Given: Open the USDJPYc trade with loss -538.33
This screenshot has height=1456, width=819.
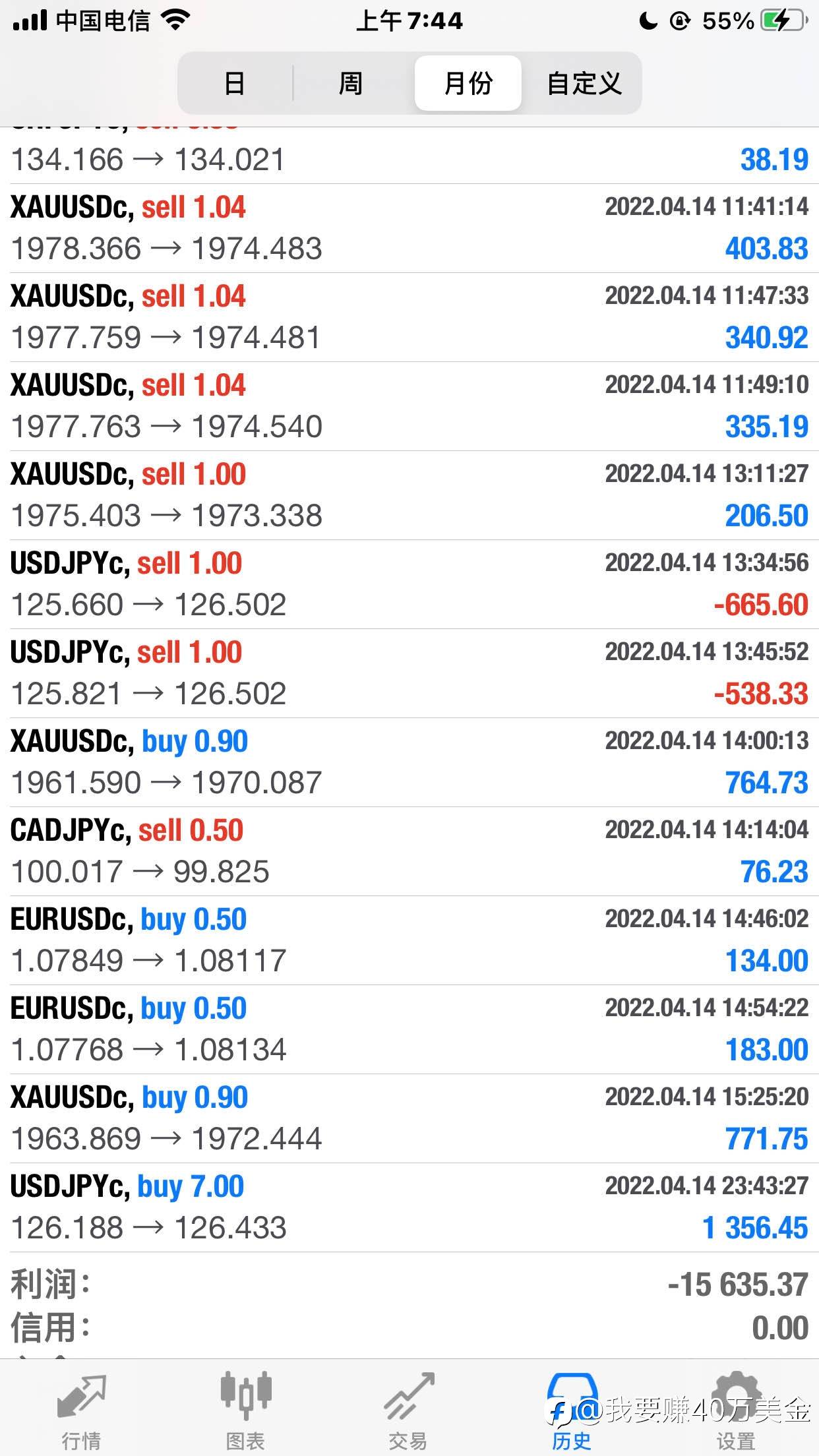Looking at the screenshot, I should (x=409, y=673).
